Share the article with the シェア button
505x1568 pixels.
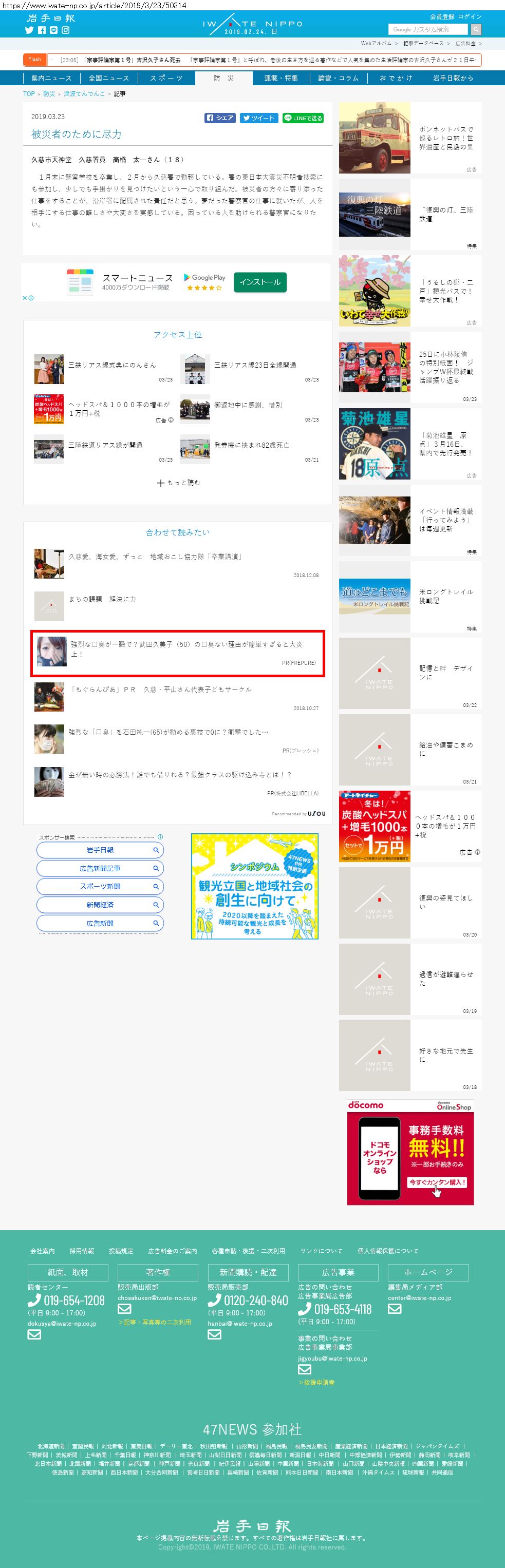coord(220,118)
